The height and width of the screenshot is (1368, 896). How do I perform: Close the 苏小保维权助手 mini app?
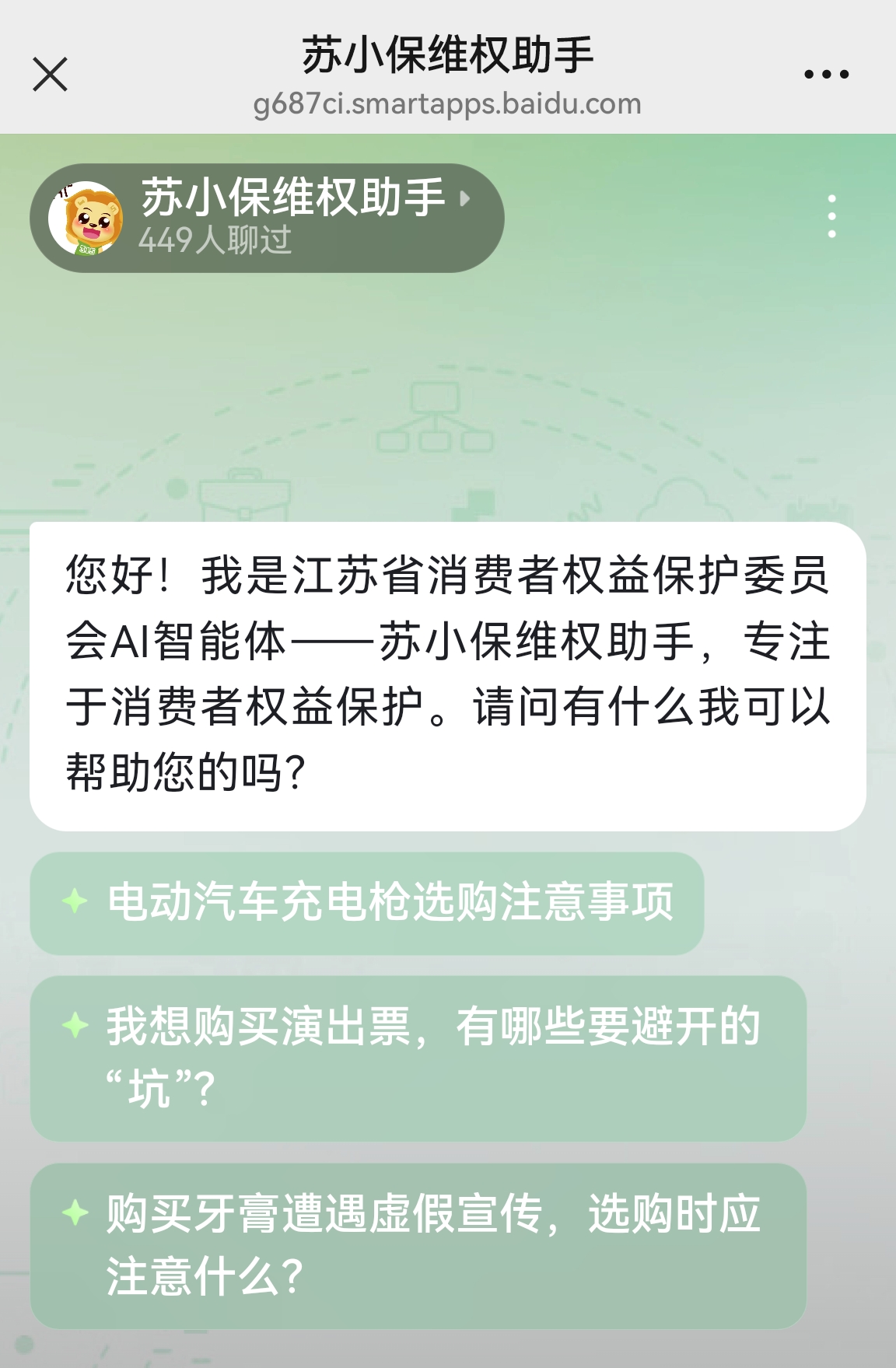pos(51,75)
